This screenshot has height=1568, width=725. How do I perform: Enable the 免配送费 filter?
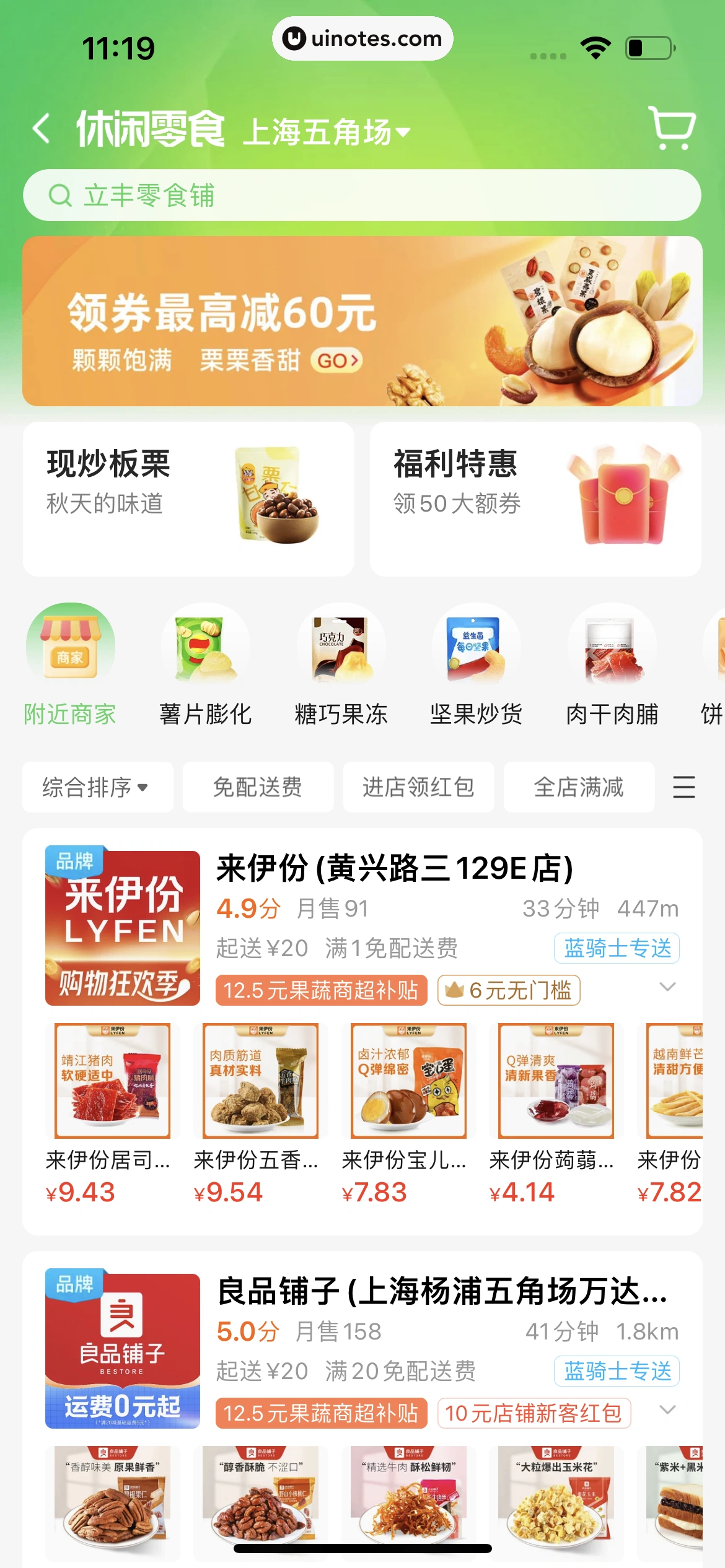(x=258, y=787)
